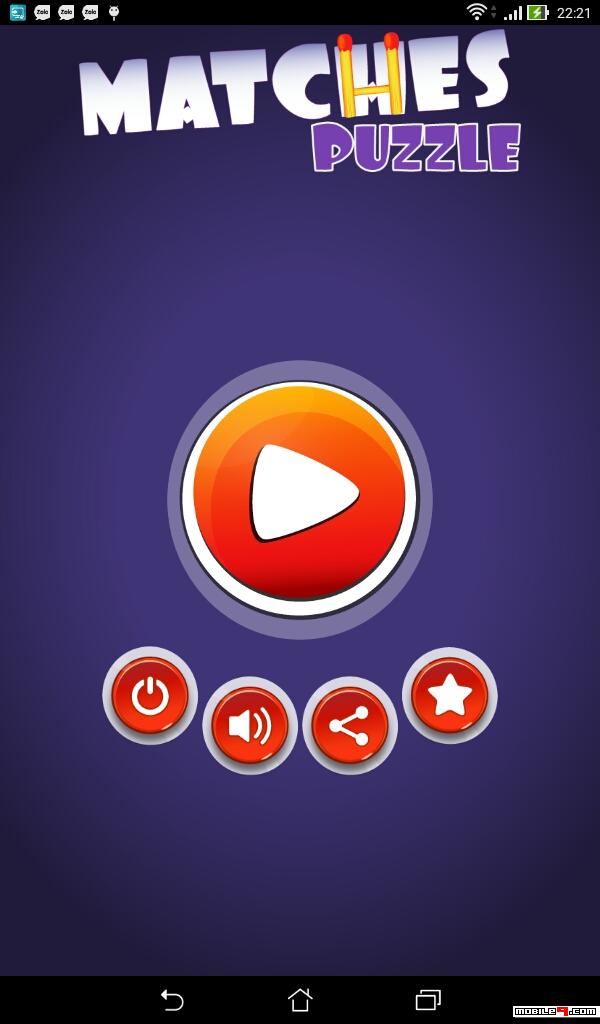
Task: Go back using the system back button
Action: click(x=172, y=1000)
